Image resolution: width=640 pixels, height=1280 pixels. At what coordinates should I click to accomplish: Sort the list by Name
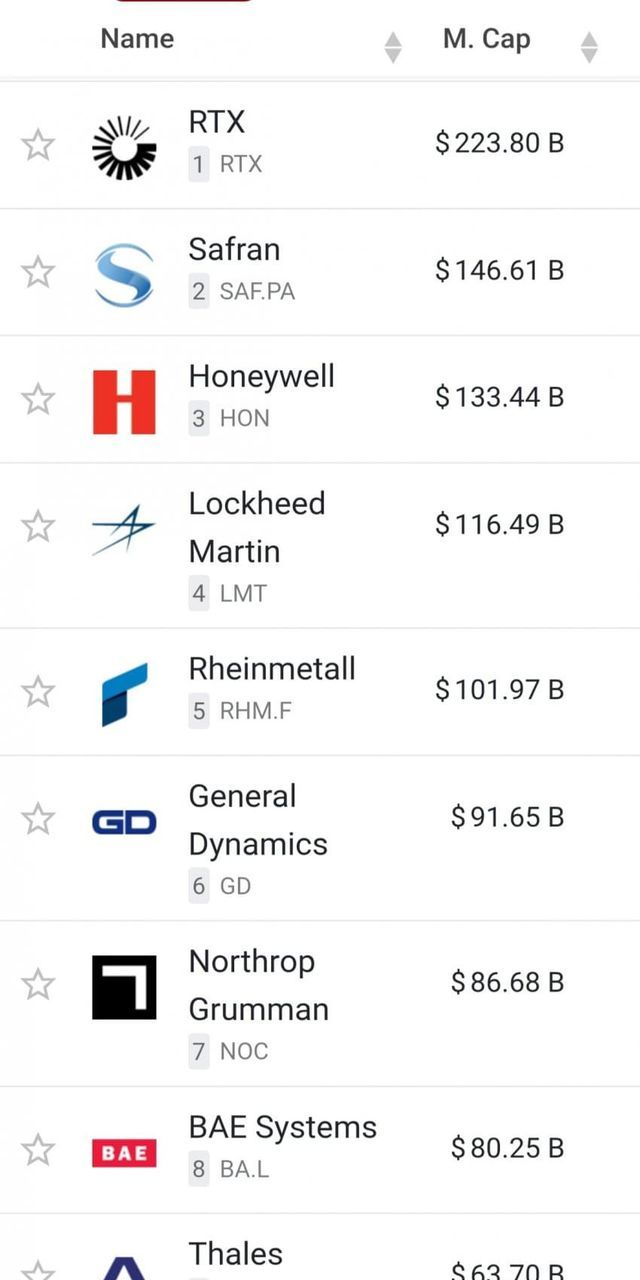tap(393, 46)
